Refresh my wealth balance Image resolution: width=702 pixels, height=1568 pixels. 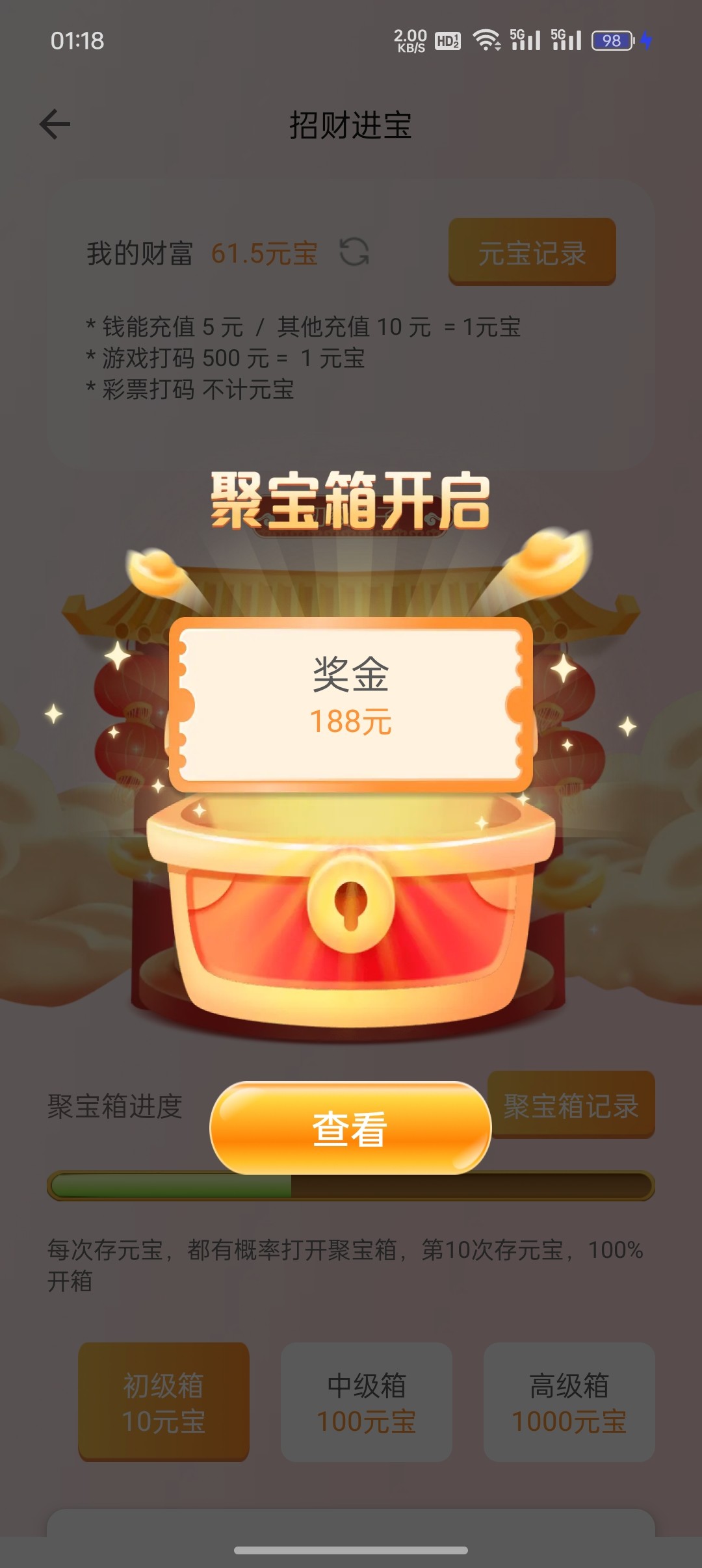pyautogui.click(x=354, y=252)
